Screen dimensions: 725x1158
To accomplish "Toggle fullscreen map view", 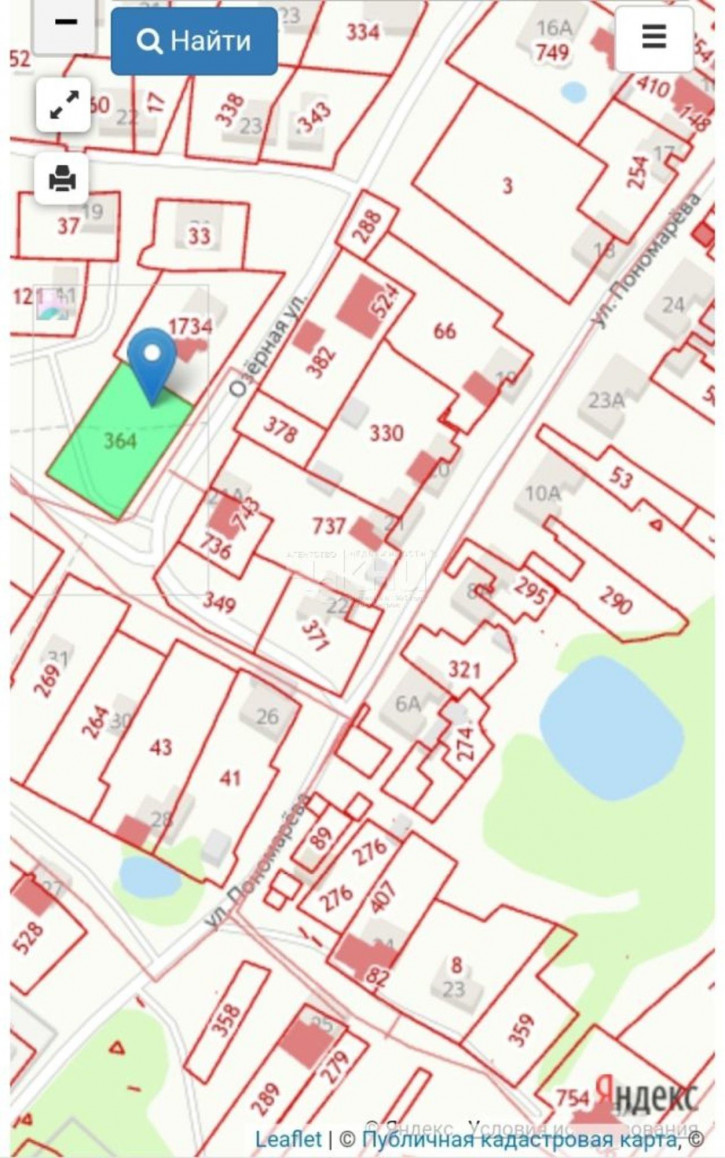I will pyautogui.click(x=63, y=106).
